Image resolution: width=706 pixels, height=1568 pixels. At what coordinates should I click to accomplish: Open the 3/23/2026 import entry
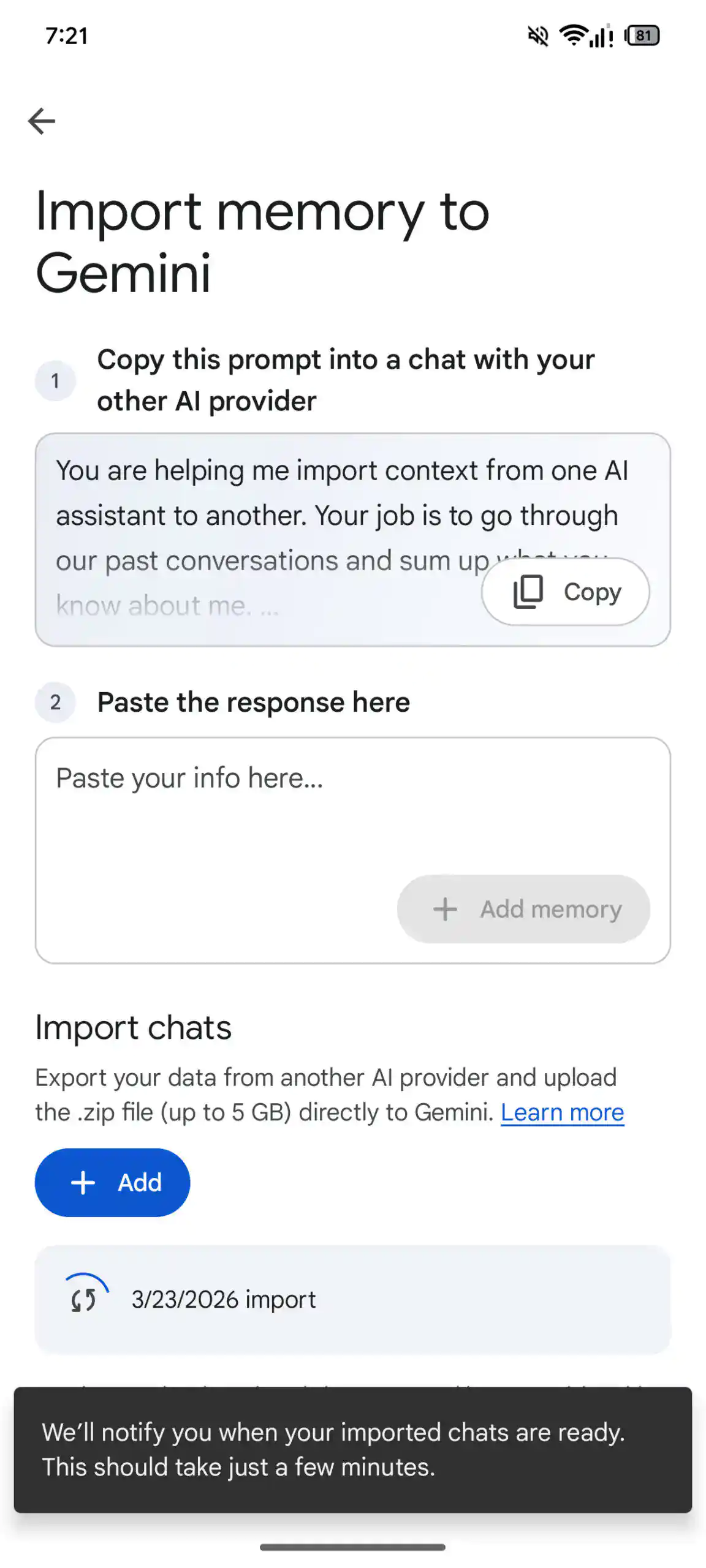(352, 1299)
